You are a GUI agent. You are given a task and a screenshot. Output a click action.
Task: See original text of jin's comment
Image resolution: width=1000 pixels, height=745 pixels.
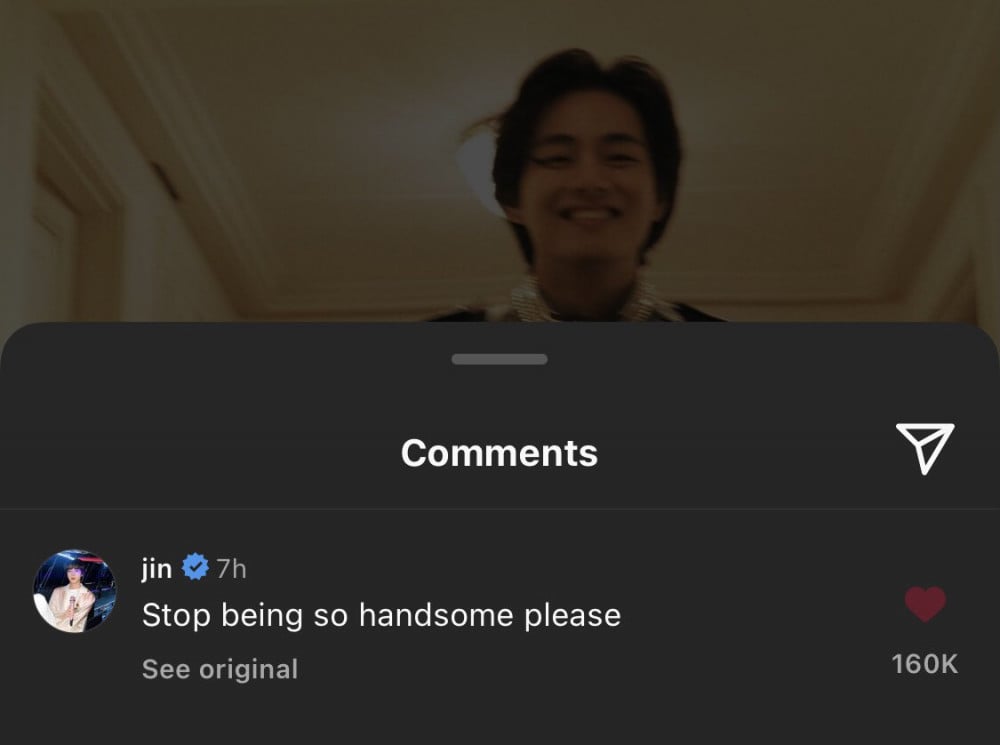point(220,669)
